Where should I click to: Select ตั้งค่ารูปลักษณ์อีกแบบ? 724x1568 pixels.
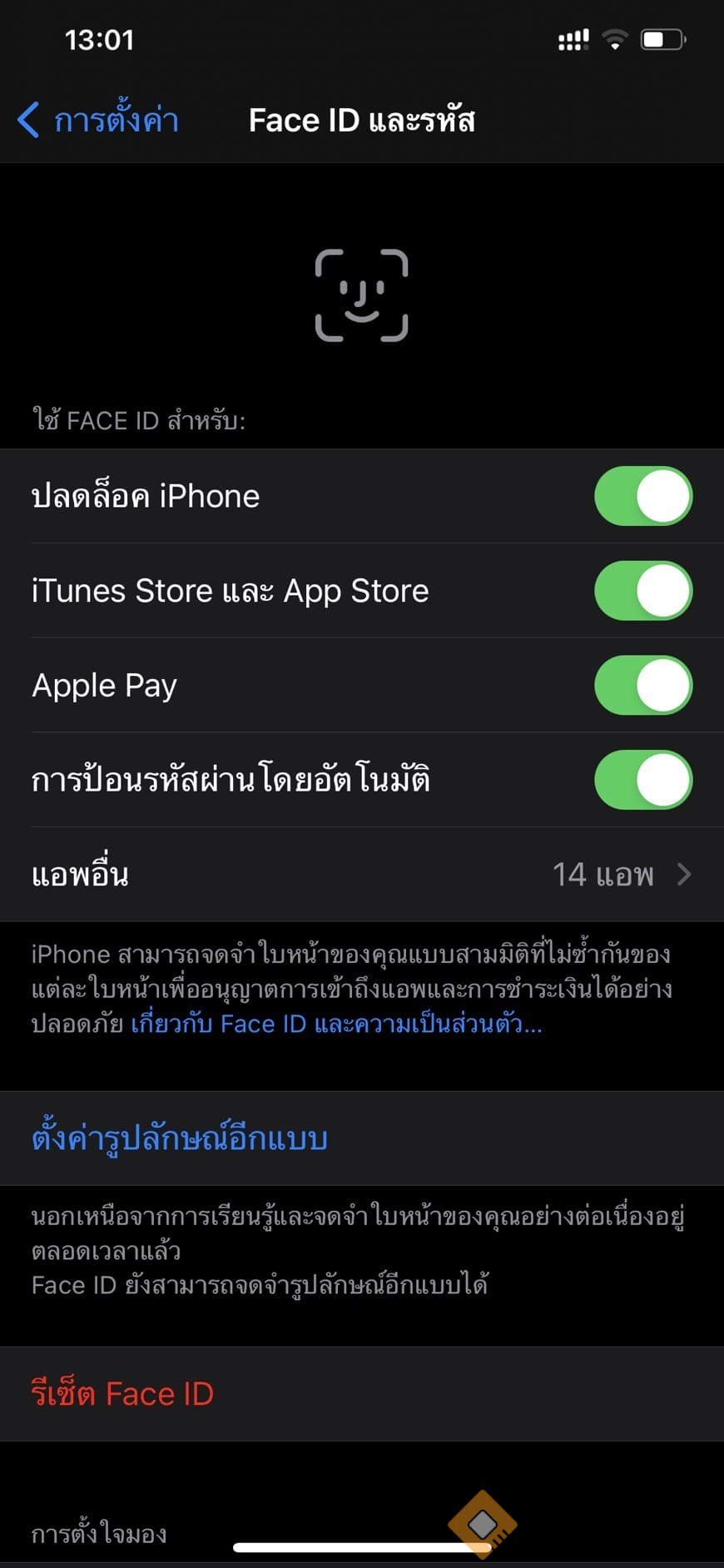point(180,1139)
